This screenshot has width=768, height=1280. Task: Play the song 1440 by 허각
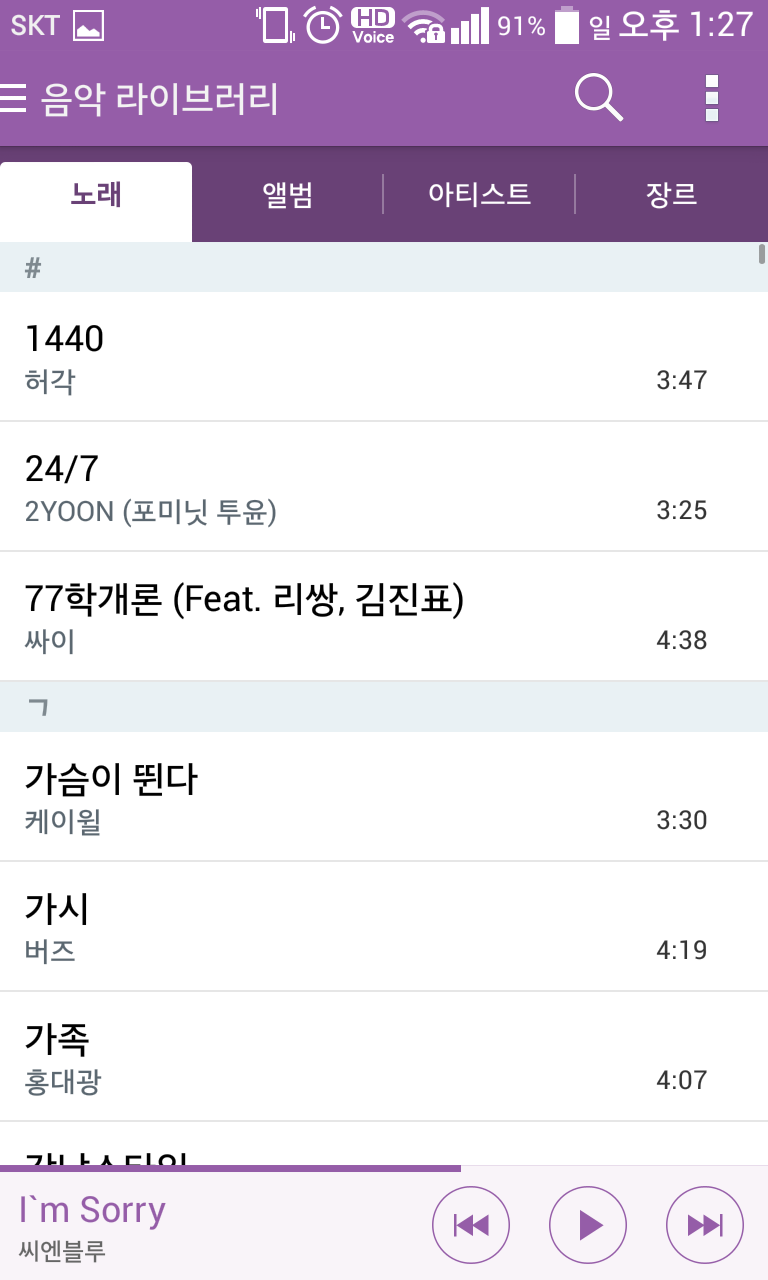tap(384, 357)
